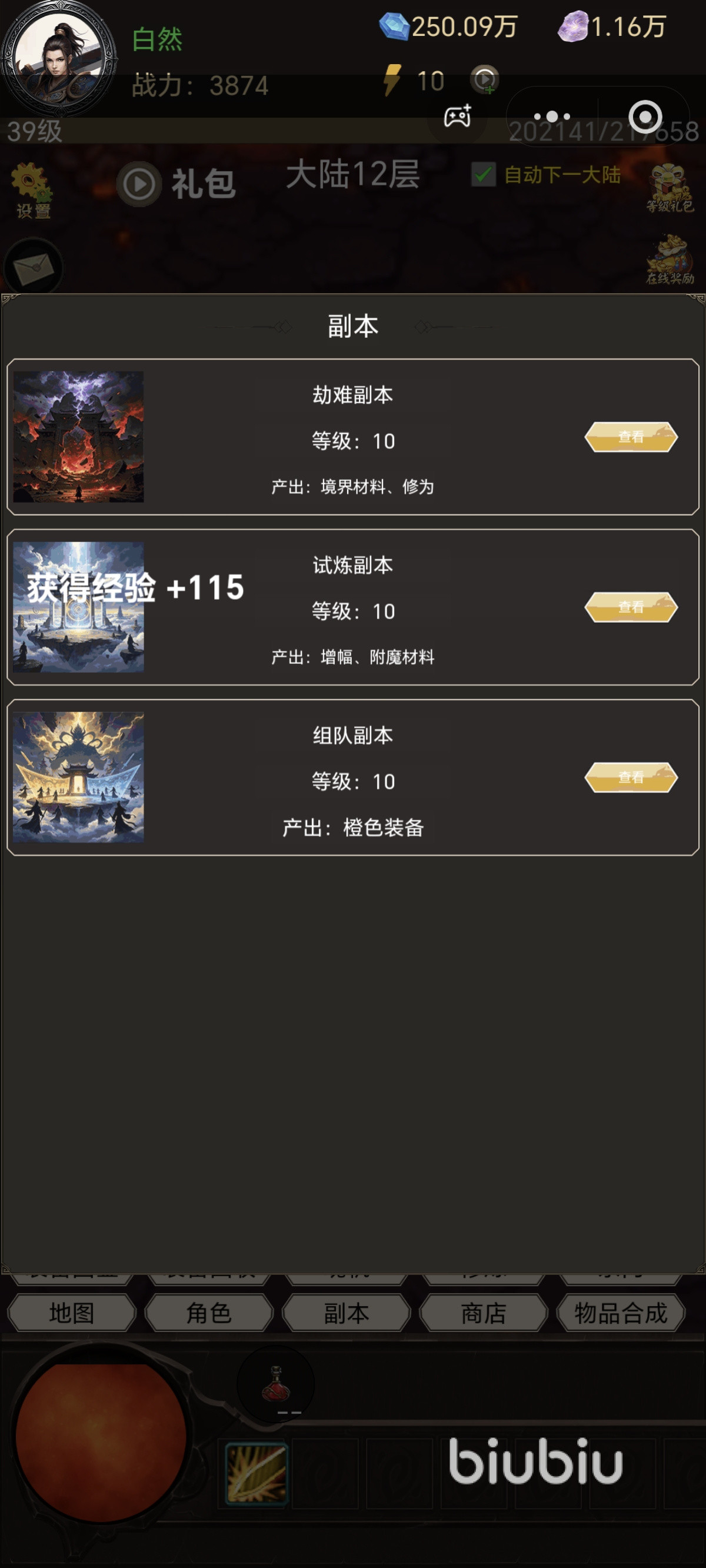This screenshot has width=706, height=1568.
Task: Tap the player avatar portrait
Action: [58, 59]
